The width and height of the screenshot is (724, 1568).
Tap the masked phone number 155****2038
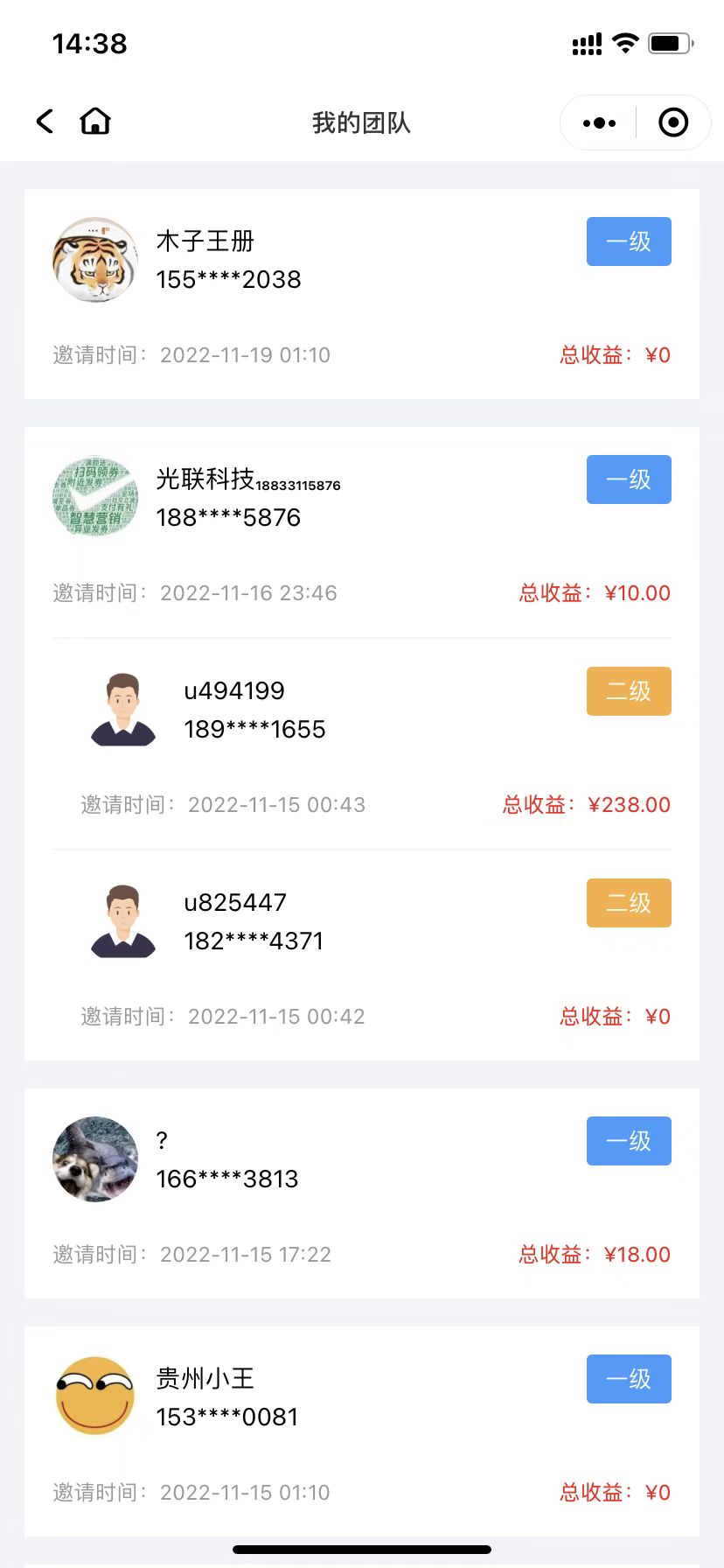click(x=228, y=279)
